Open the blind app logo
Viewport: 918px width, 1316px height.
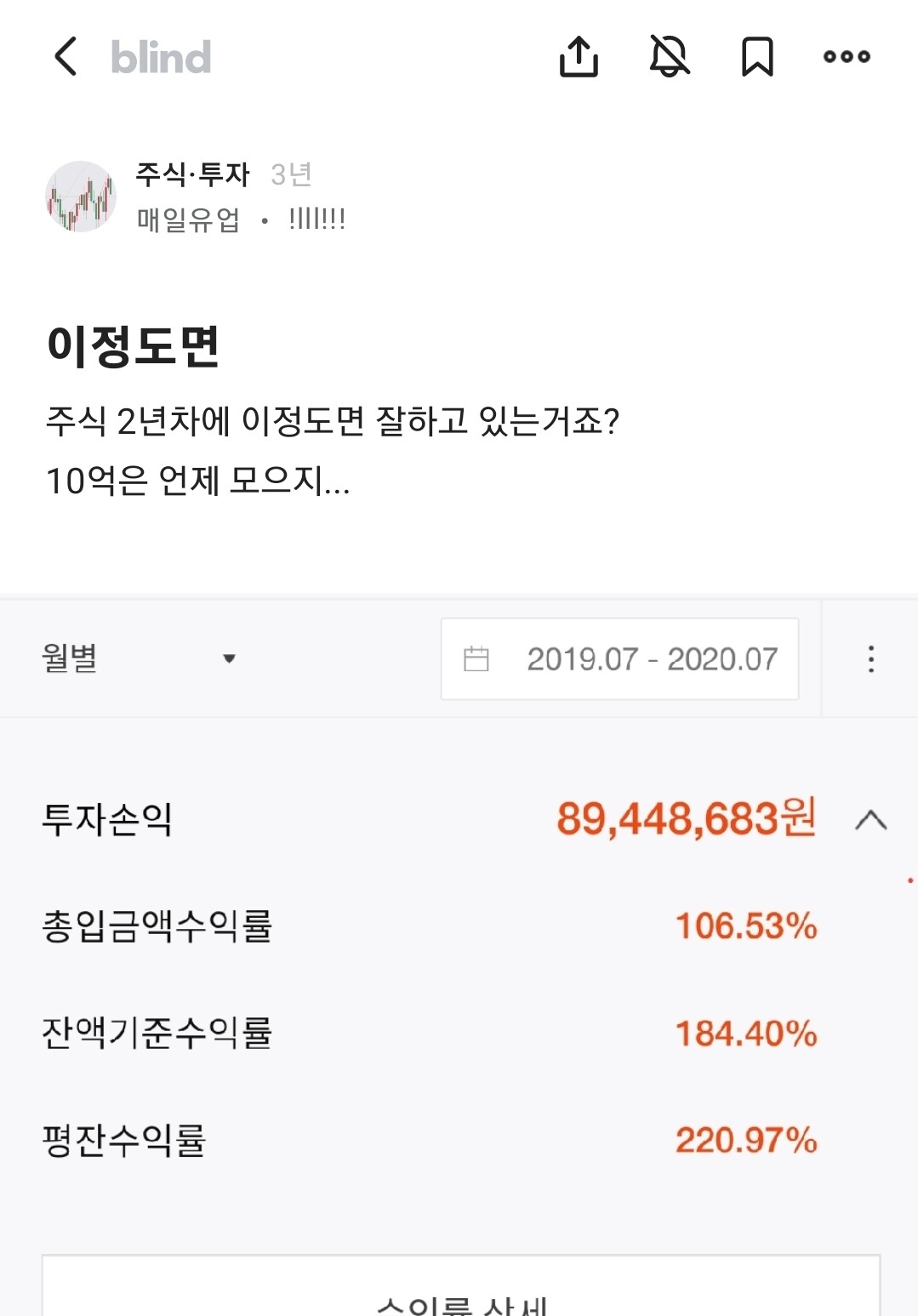coord(160,57)
